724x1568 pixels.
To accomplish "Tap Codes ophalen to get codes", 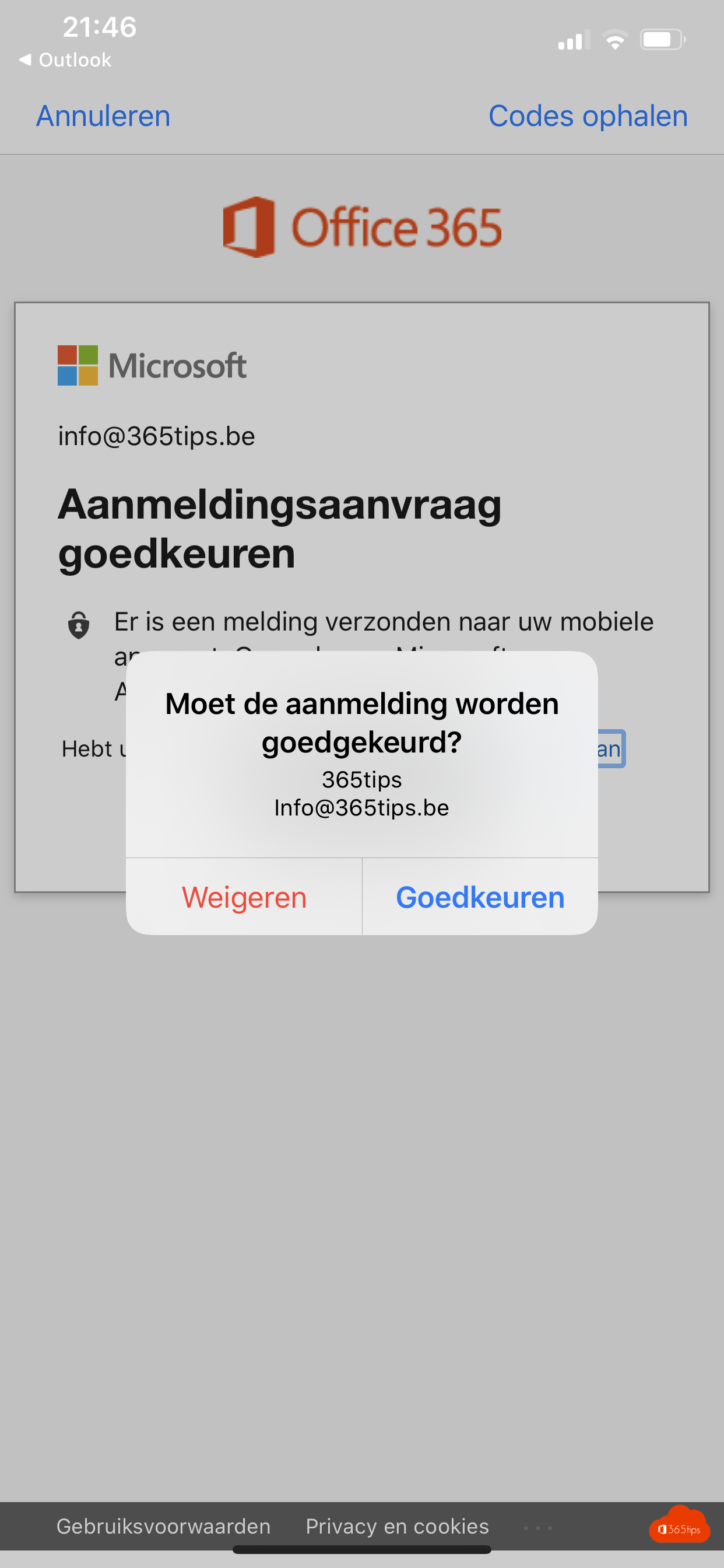I will coord(588,116).
